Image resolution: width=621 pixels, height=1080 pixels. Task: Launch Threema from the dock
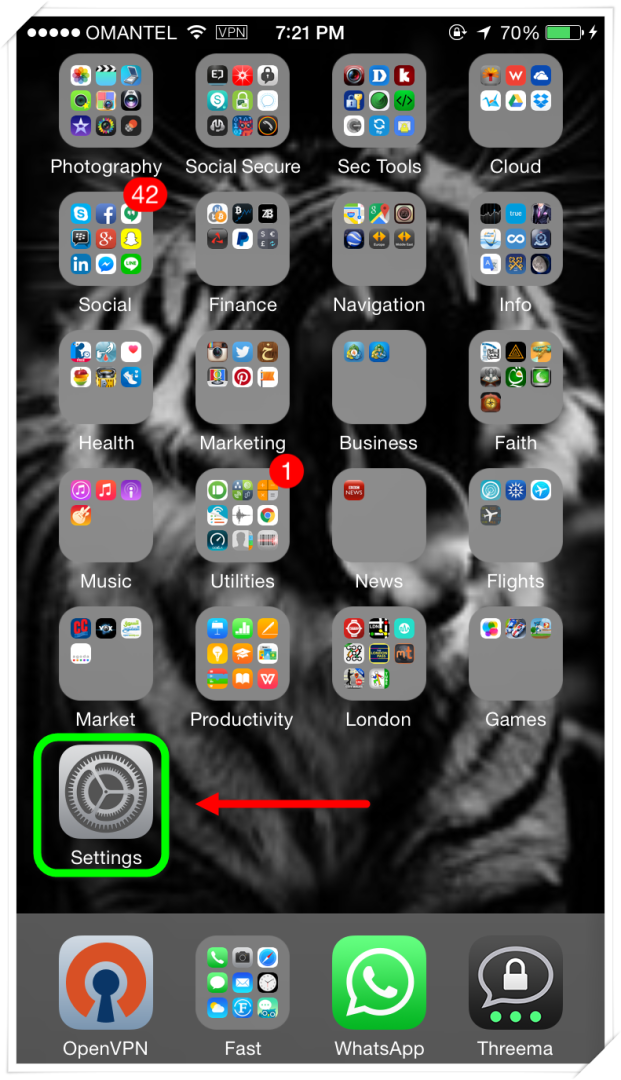(x=516, y=983)
